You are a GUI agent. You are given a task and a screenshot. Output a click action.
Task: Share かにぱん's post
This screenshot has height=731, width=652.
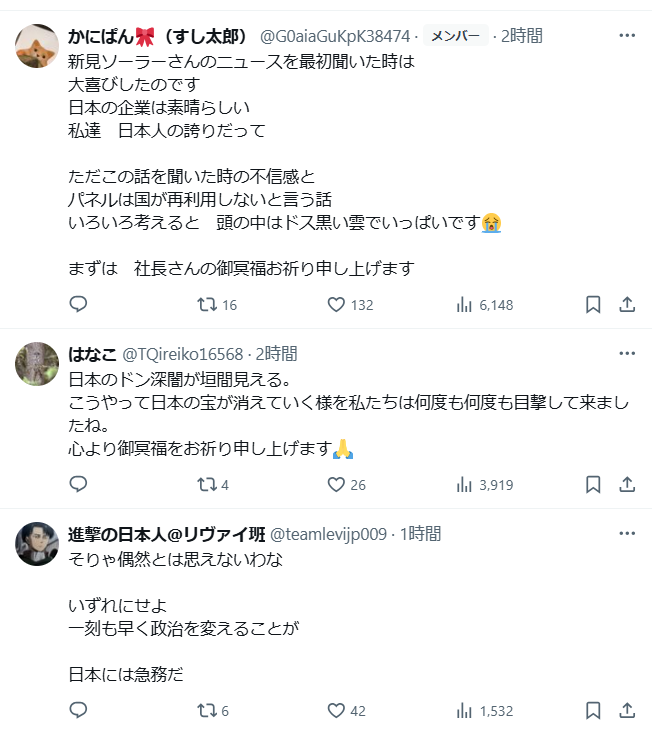pyautogui.click(x=627, y=304)
